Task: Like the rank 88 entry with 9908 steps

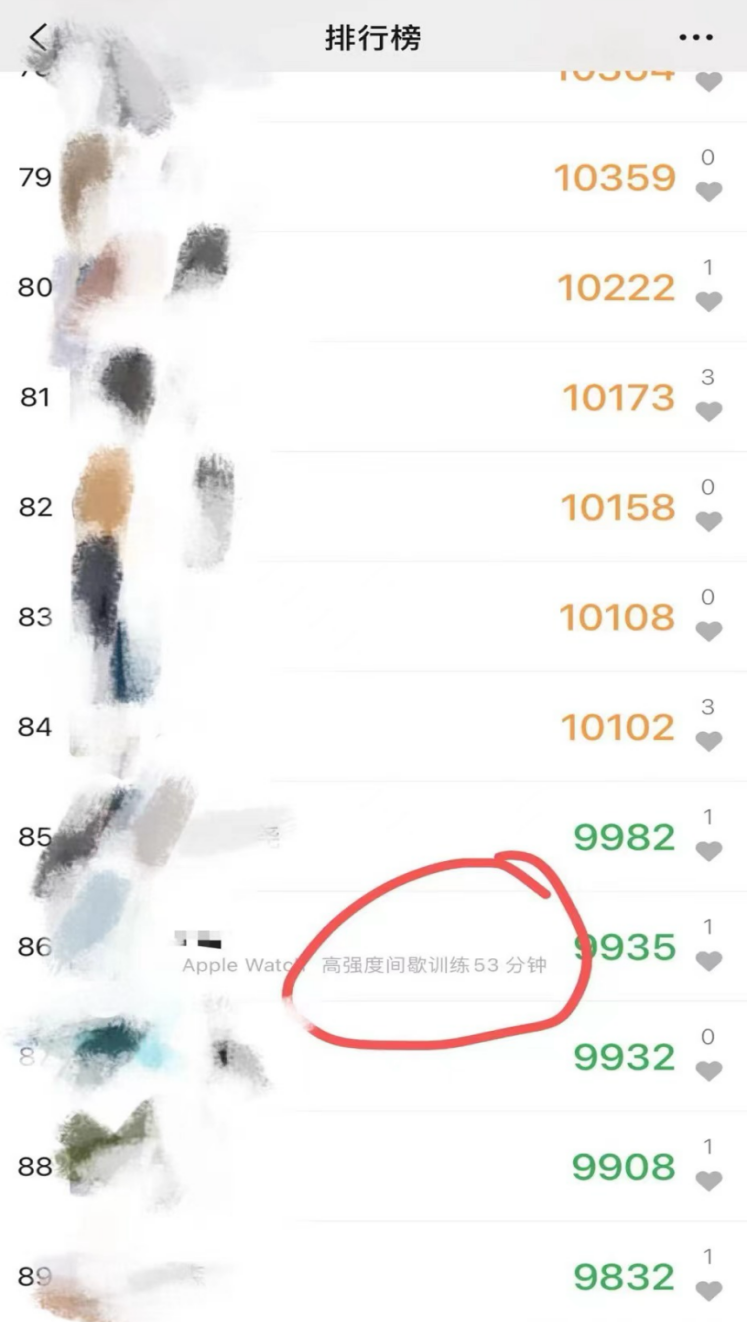Action: point(708,1181)
